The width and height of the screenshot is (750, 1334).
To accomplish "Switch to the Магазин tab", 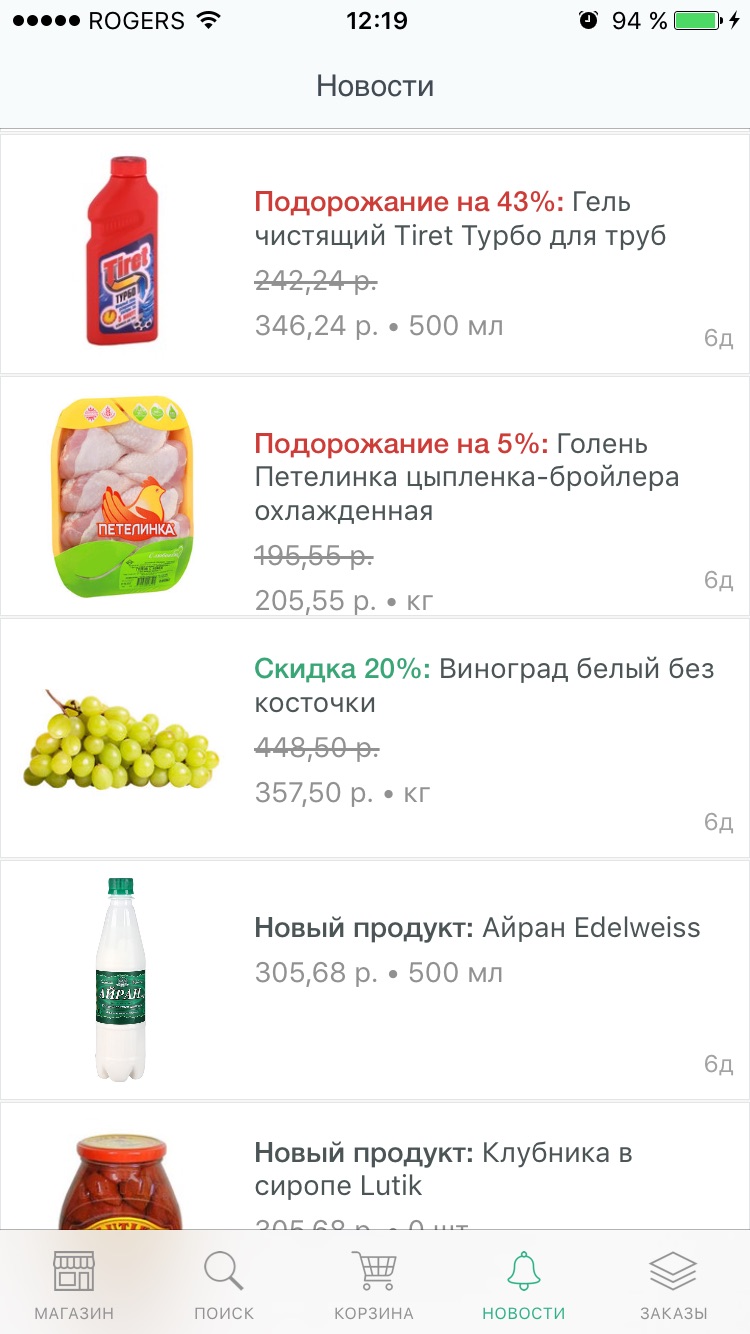I will pyautogui.click(x=74, y=1284).
